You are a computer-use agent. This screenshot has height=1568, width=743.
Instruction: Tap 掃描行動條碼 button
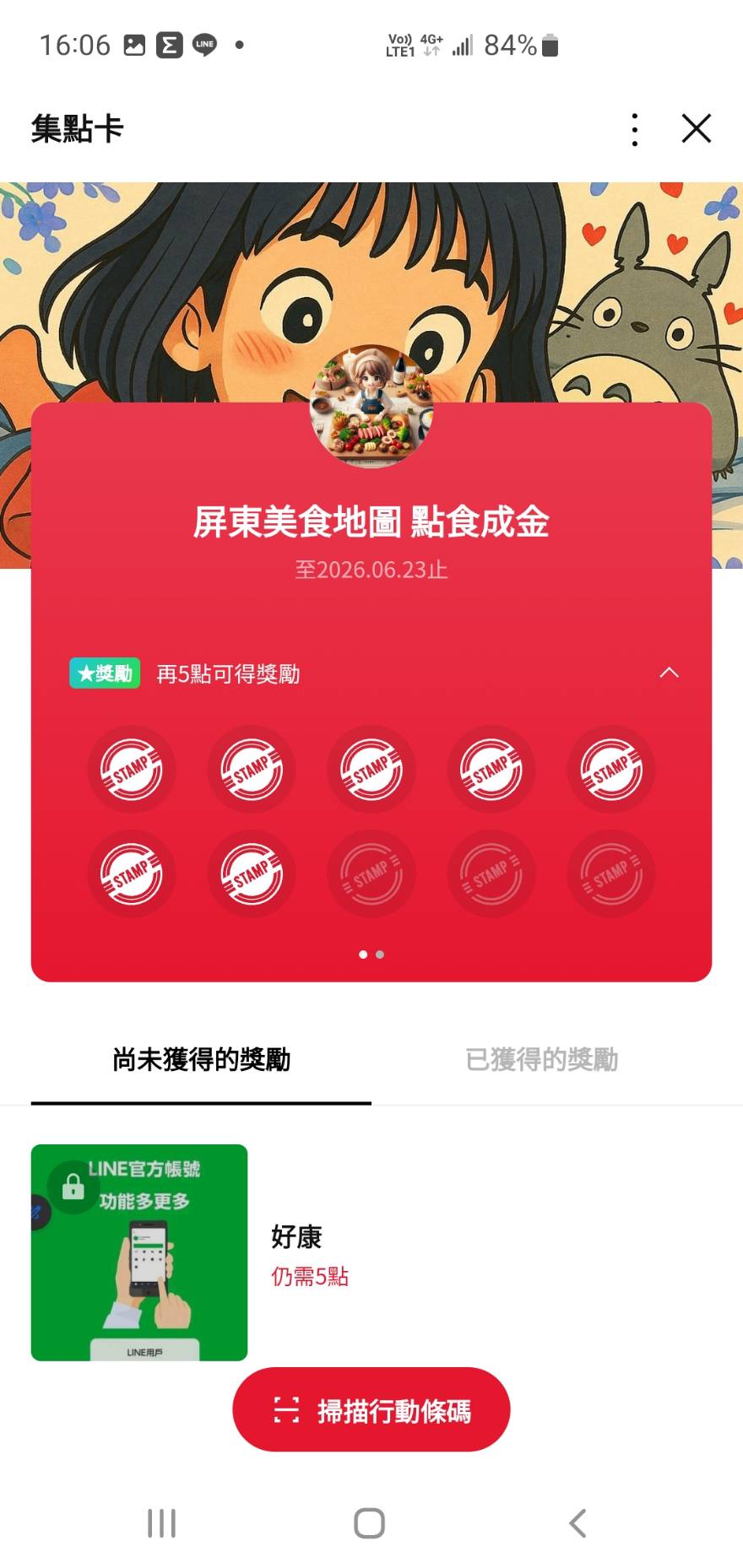click(371, 1410)
